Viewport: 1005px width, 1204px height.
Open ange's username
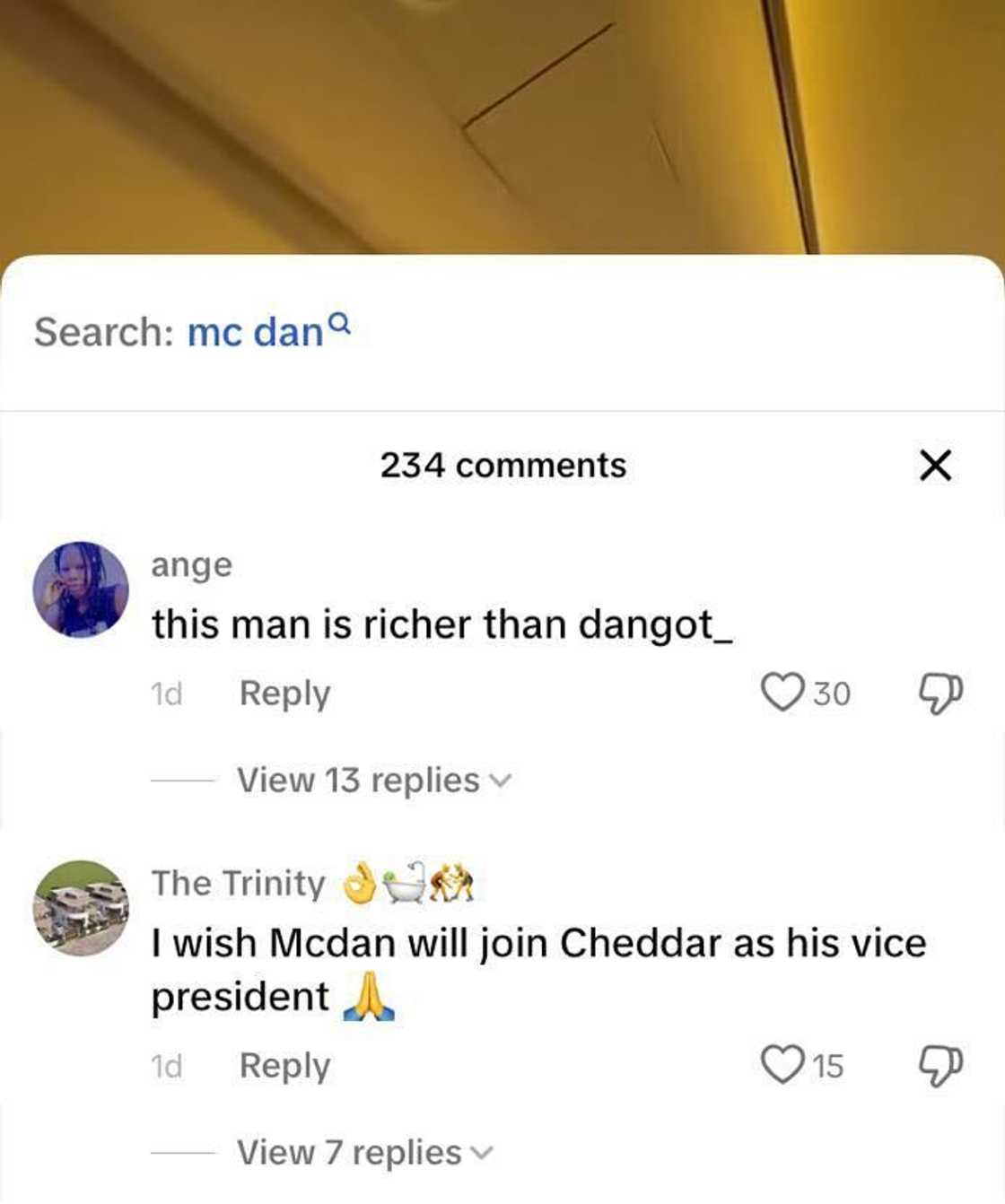(191, 565)
